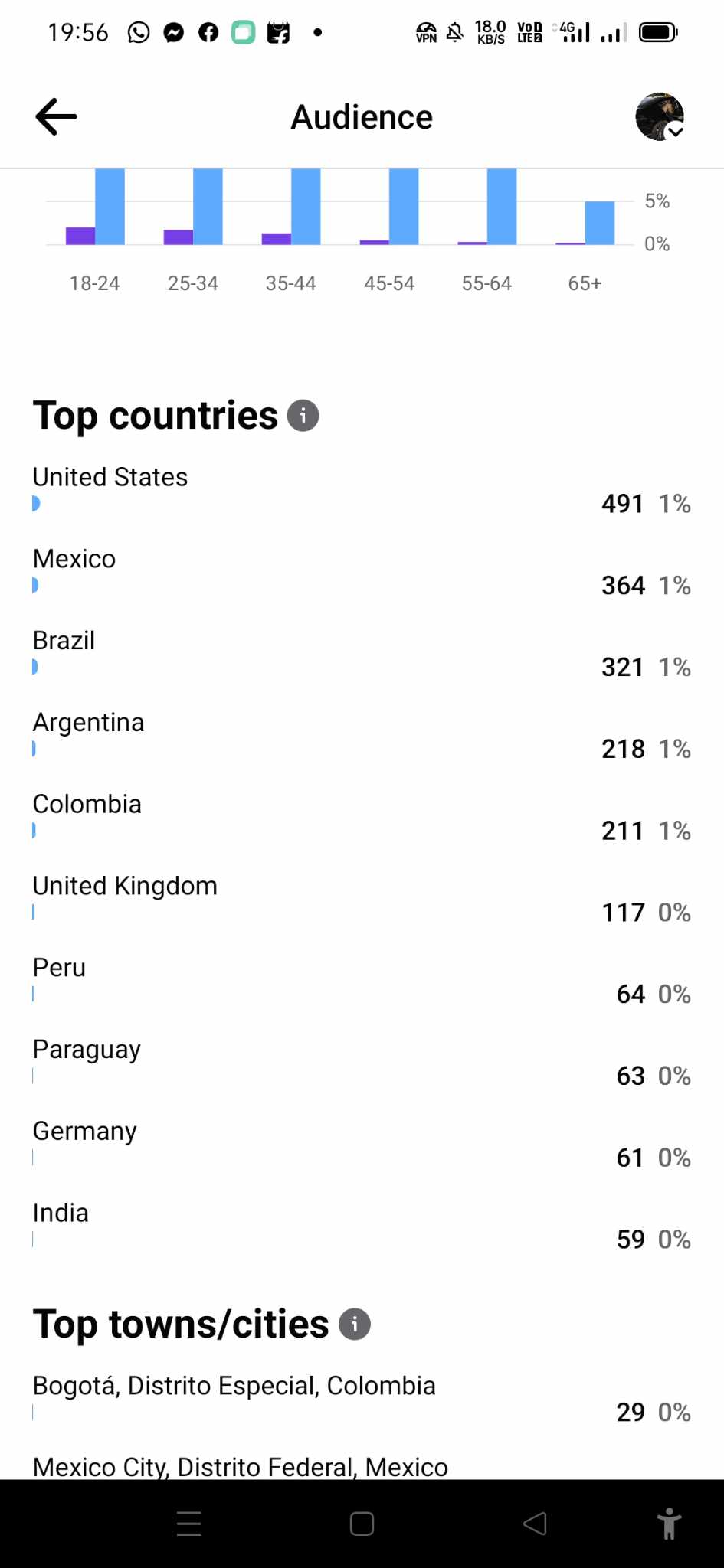
Task: Open the profile picture account switcher
Action: (660, 117)
